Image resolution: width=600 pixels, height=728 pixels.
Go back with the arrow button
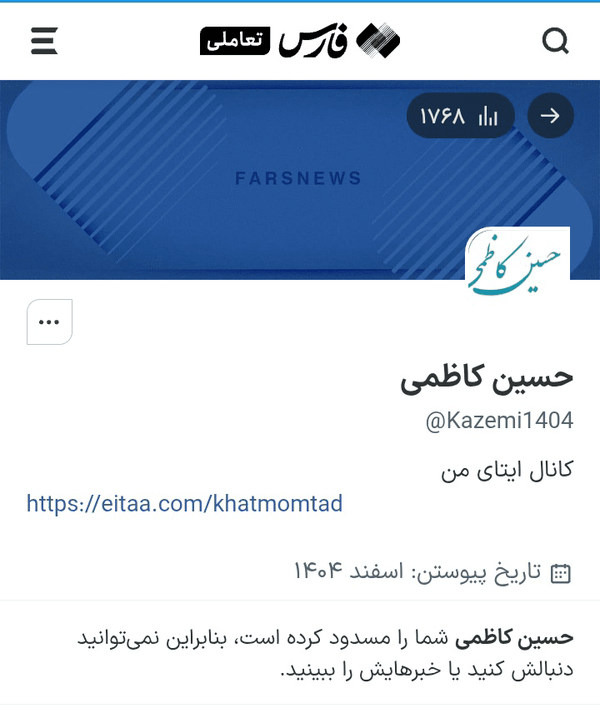pyautogui.click(x=550, y=116)
